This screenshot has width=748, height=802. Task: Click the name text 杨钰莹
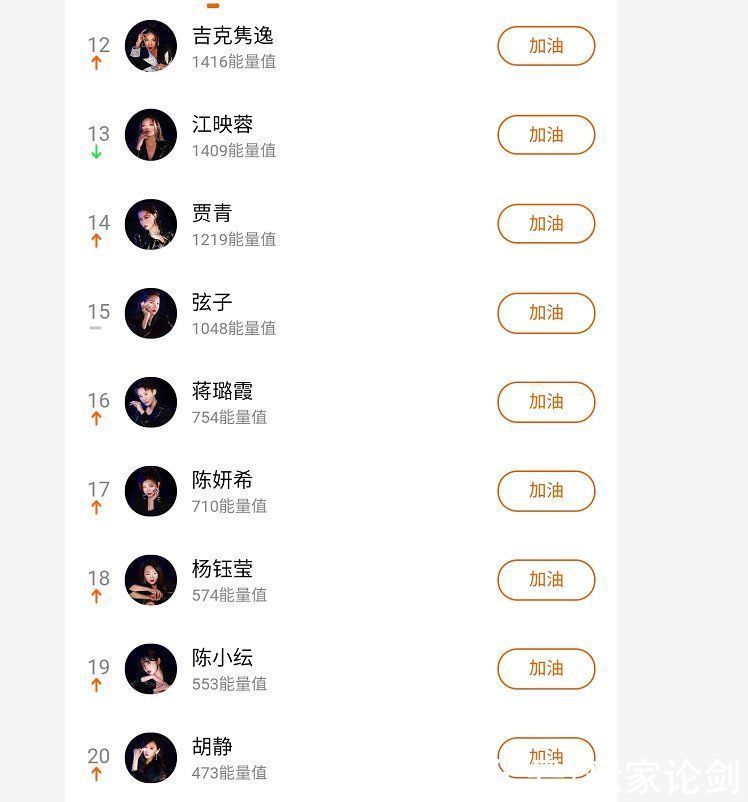pos(223,568)
